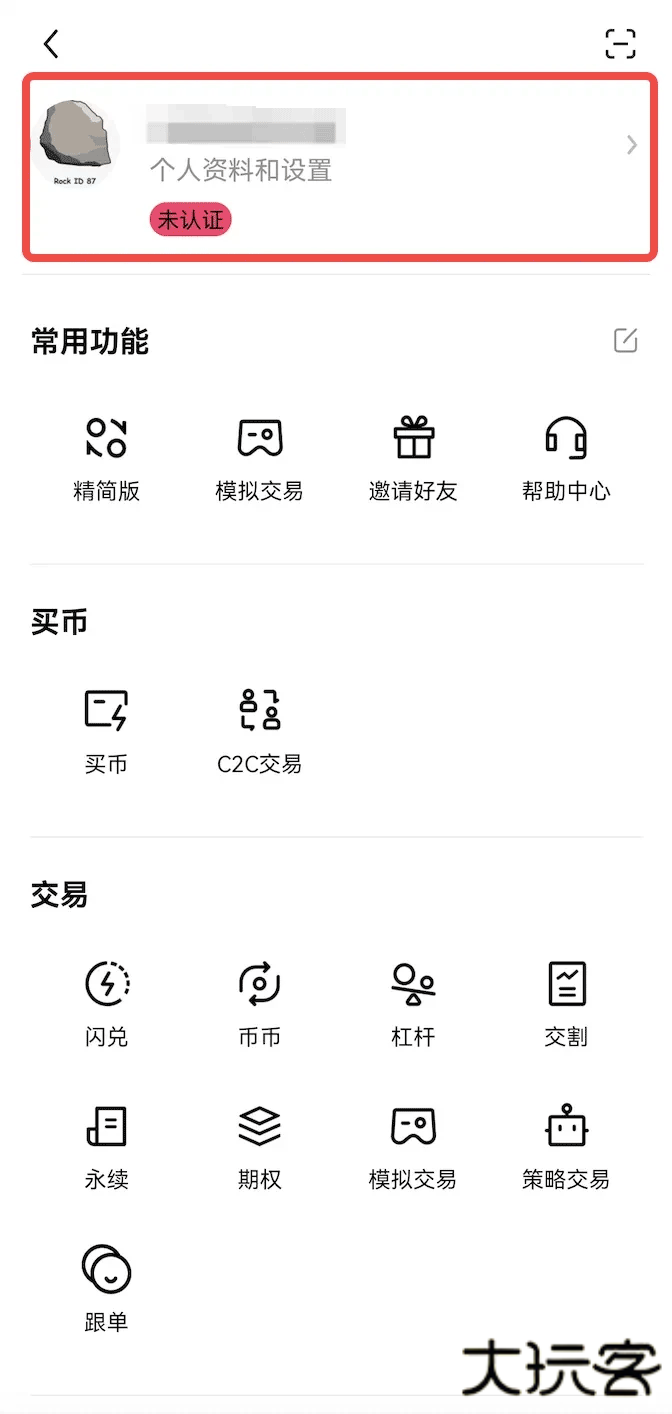Open the scan icon in the header
Screen dimensions: 672x1414
[x=620, y=44]
